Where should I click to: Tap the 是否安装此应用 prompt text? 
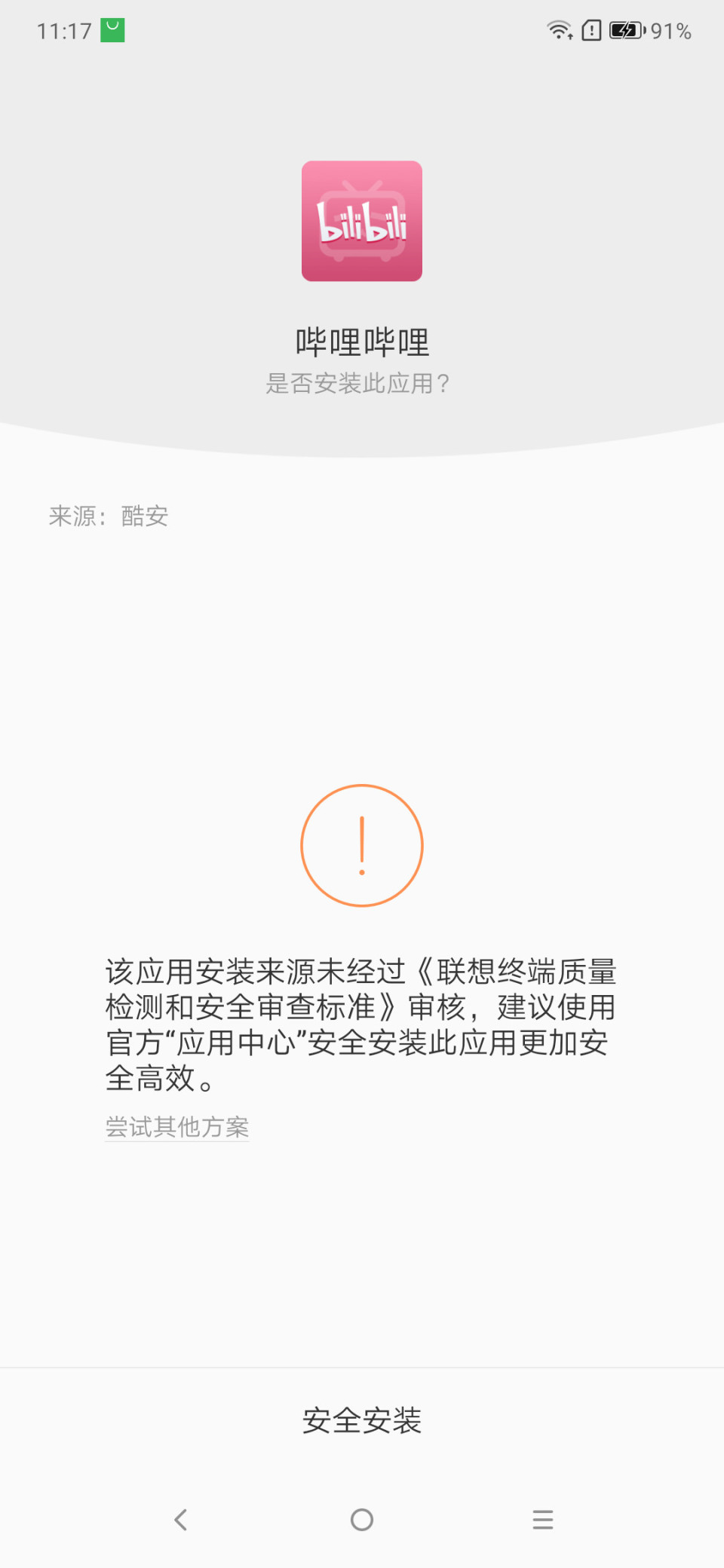pyautogui.click(x=357, y=384)
